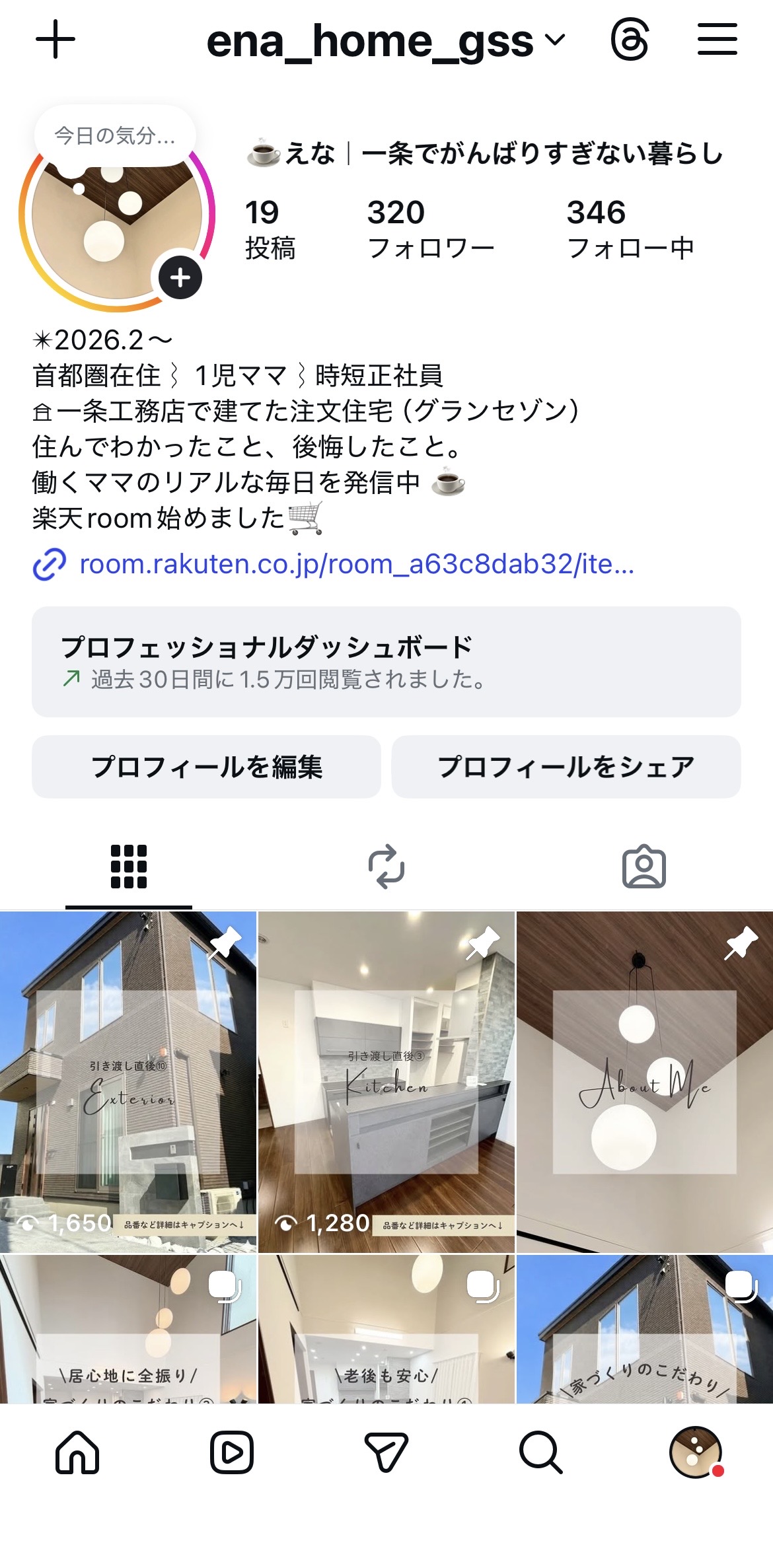Open the room.rakuten.co.jp link

(x=357, y=565)
